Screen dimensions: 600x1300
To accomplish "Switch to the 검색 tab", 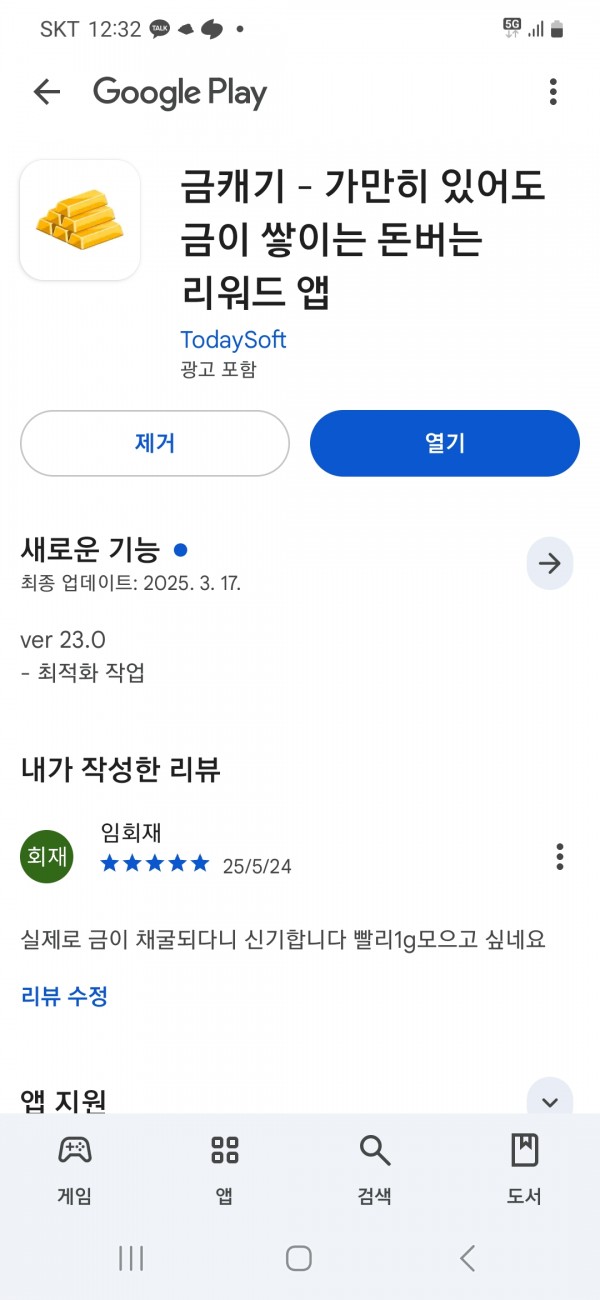I will 375,1170.
